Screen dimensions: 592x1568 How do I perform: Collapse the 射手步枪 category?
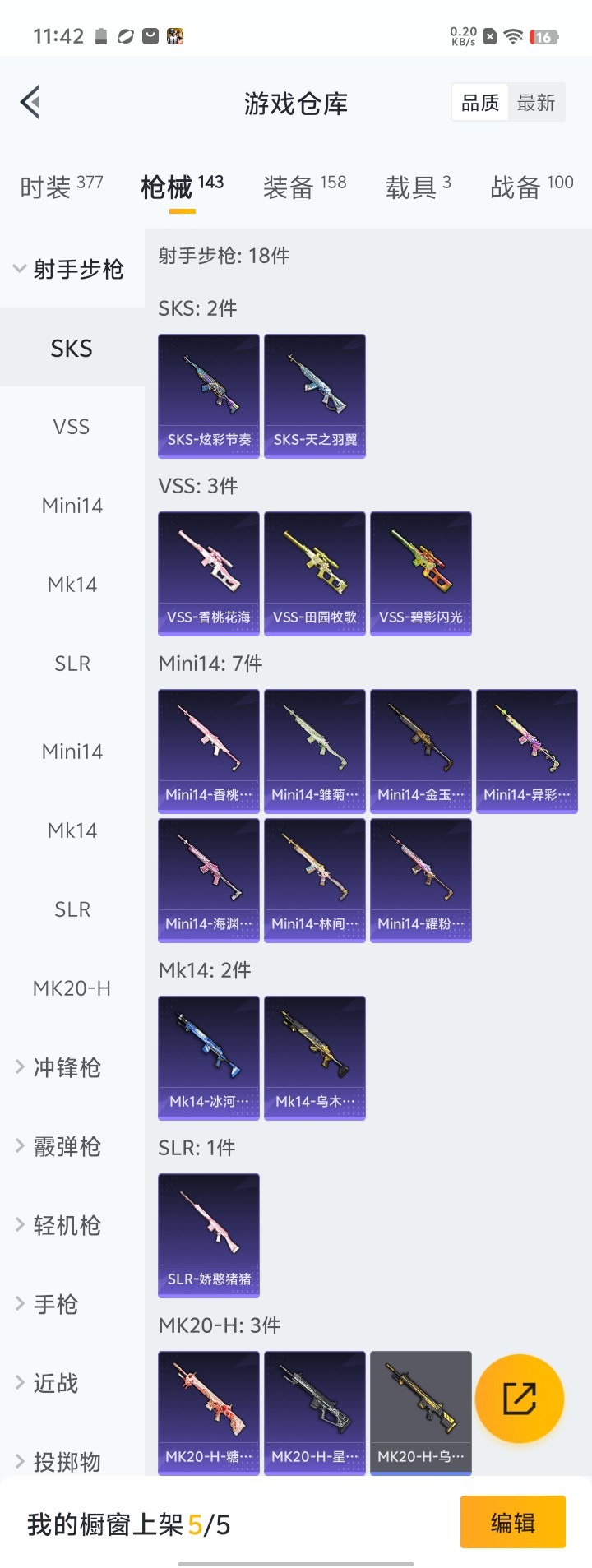coord(70,269)
